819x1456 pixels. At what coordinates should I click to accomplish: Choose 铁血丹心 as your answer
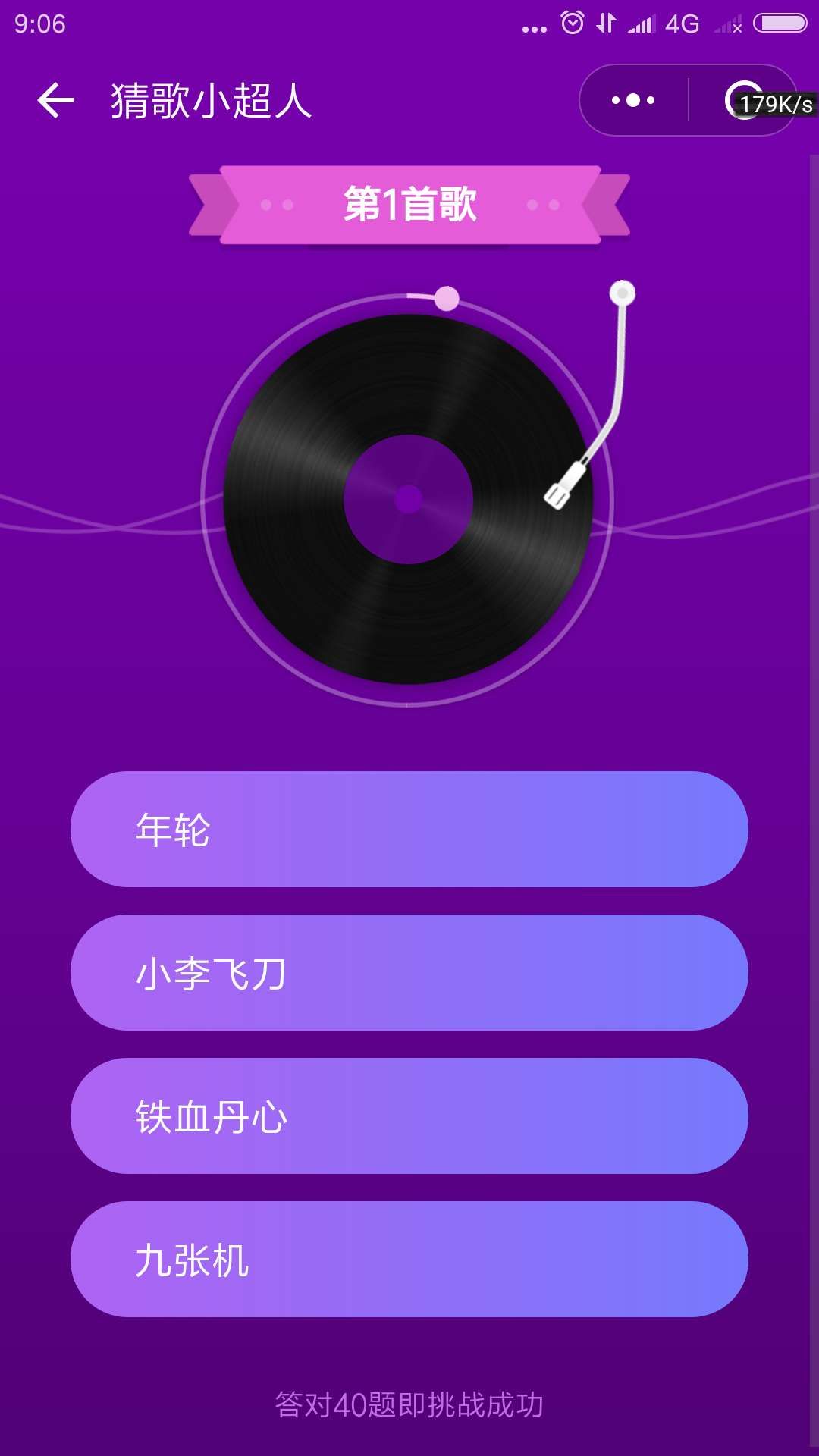[x=409, y=1115]
